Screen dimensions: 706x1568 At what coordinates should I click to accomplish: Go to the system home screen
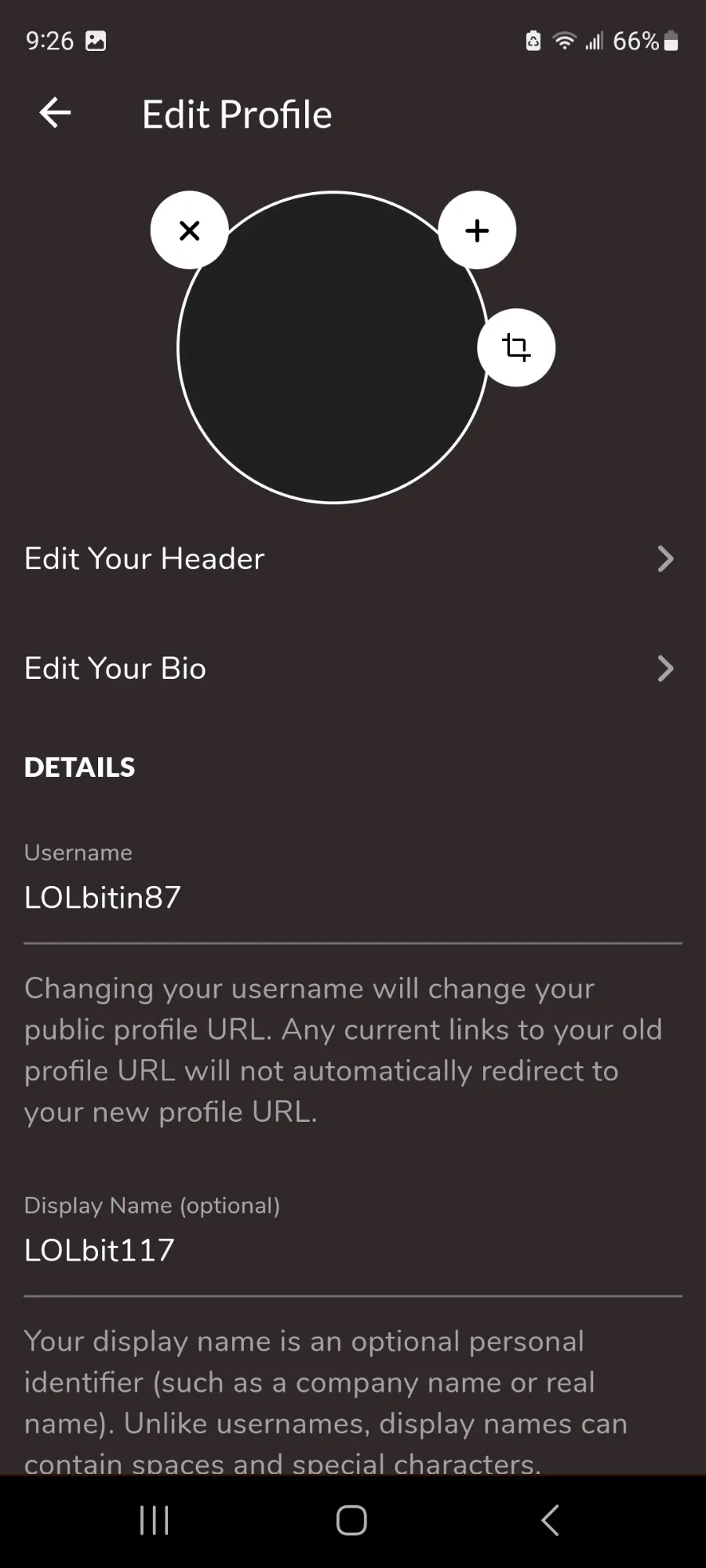[351, 1521]
